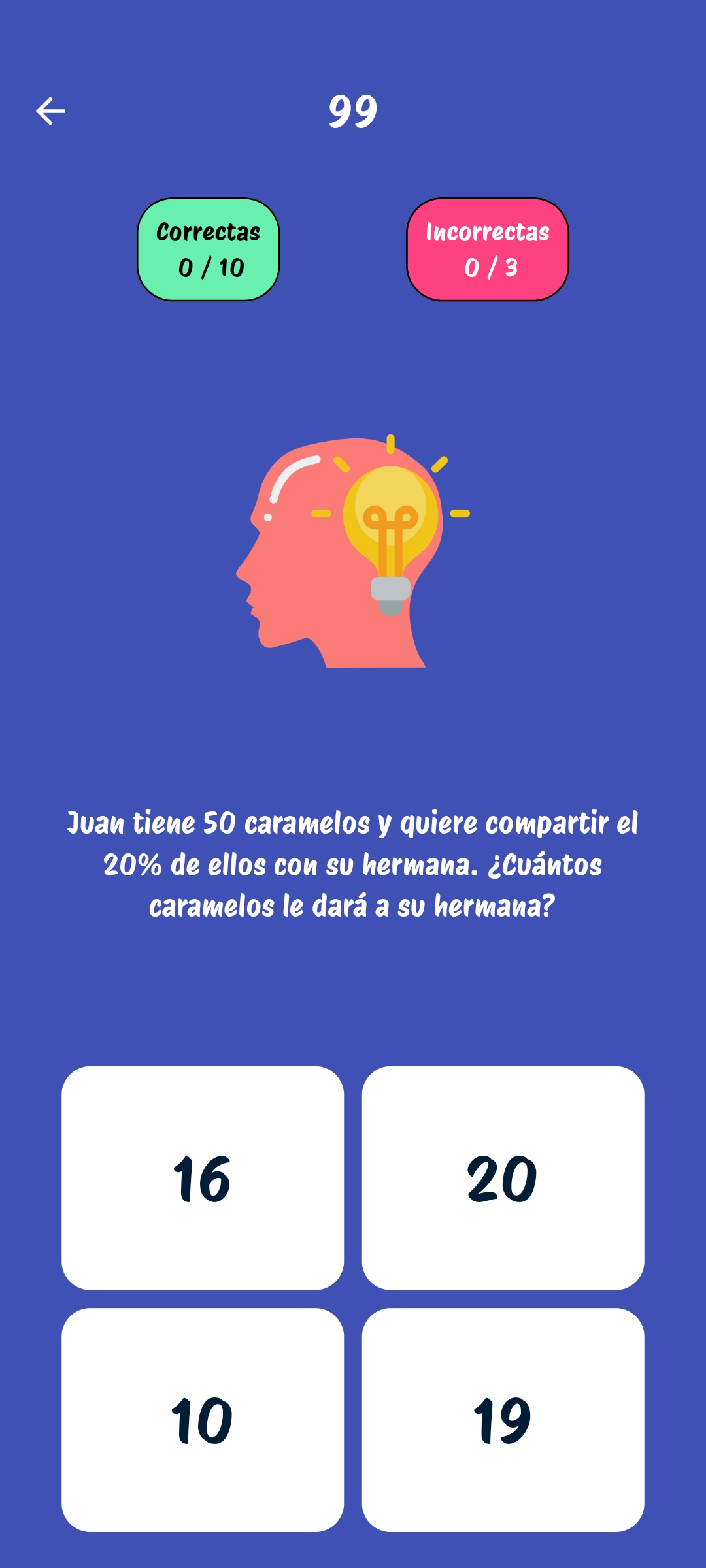This screenshot has width=706, height=1568.
Task: Choose 20 as the answer
Action: (503, 1178)
